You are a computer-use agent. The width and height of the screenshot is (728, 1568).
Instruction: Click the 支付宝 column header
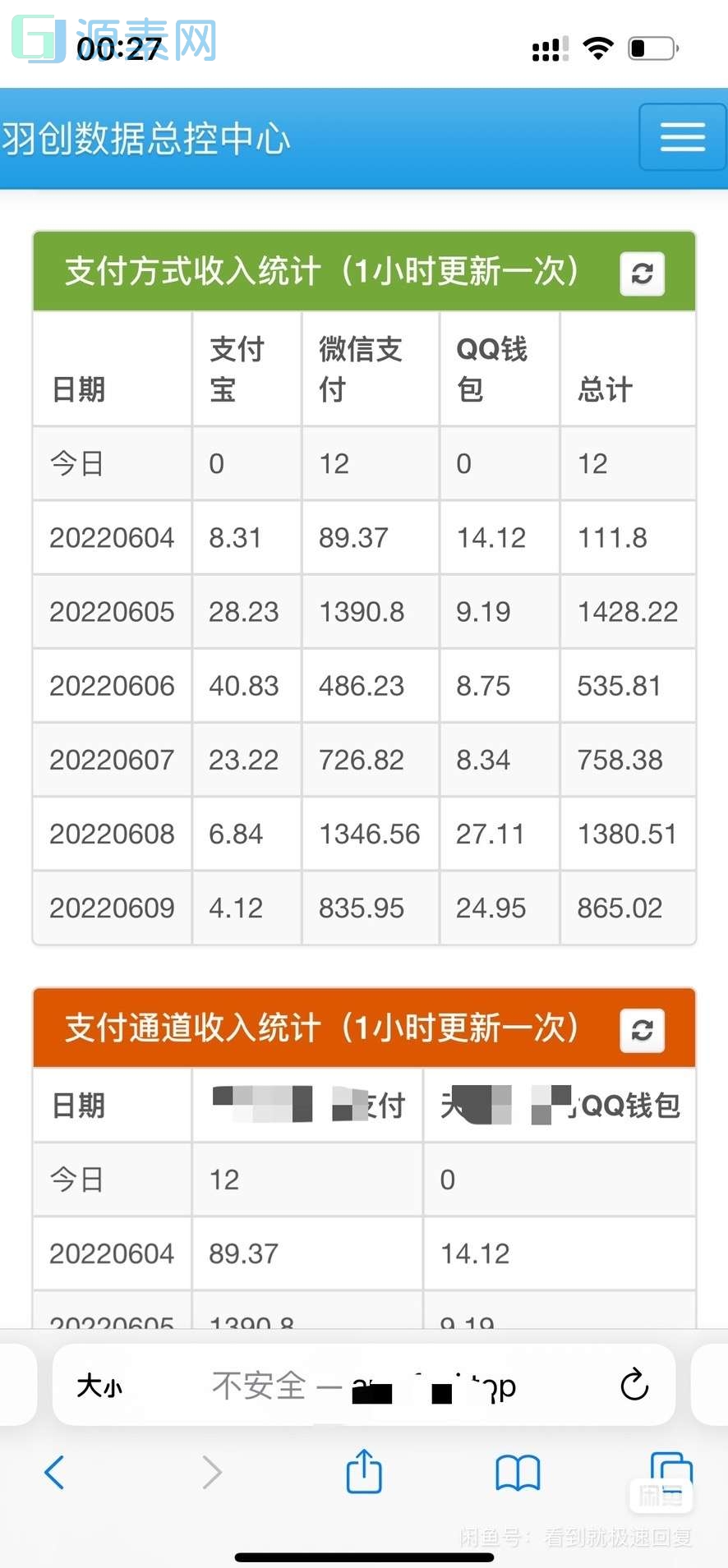[x=235, y=369]
